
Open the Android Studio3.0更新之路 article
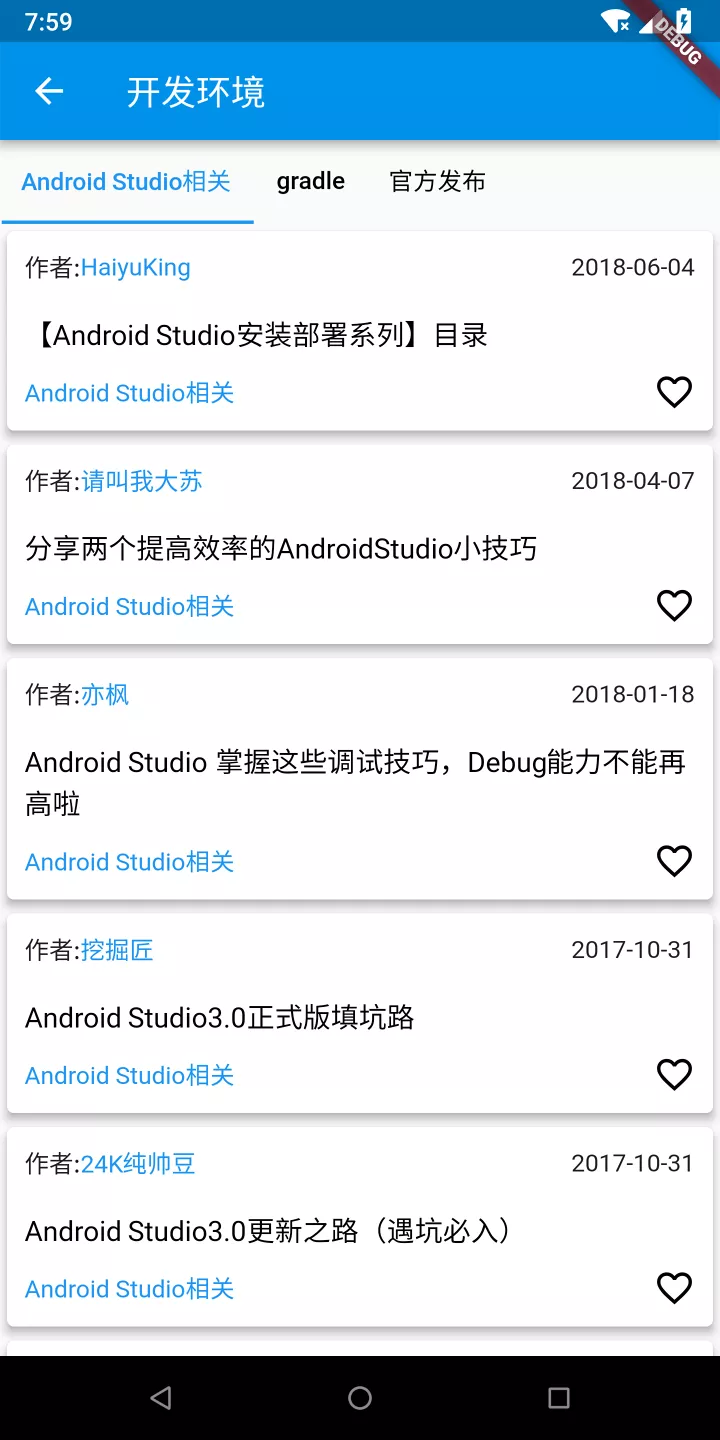(268, 1231)
